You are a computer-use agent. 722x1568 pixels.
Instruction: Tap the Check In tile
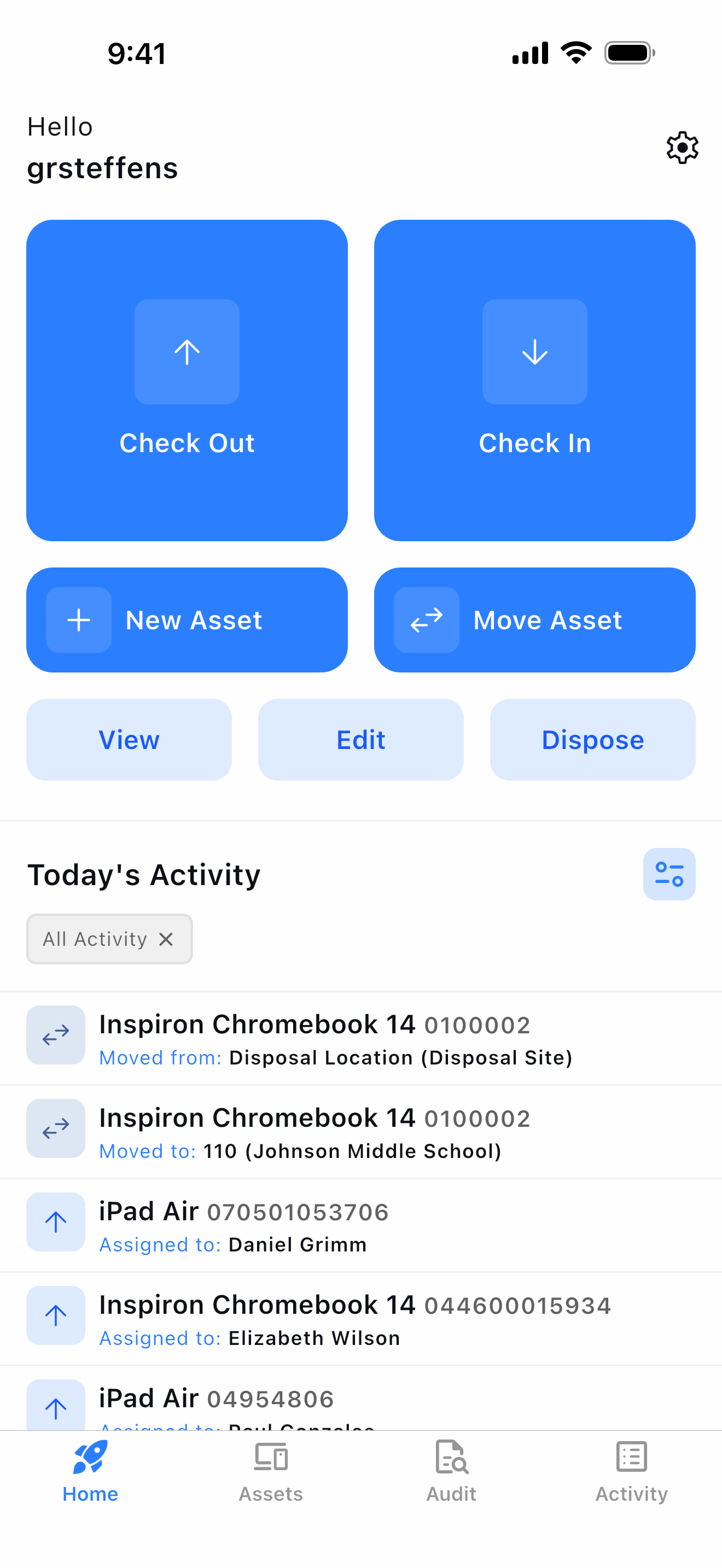534,381
